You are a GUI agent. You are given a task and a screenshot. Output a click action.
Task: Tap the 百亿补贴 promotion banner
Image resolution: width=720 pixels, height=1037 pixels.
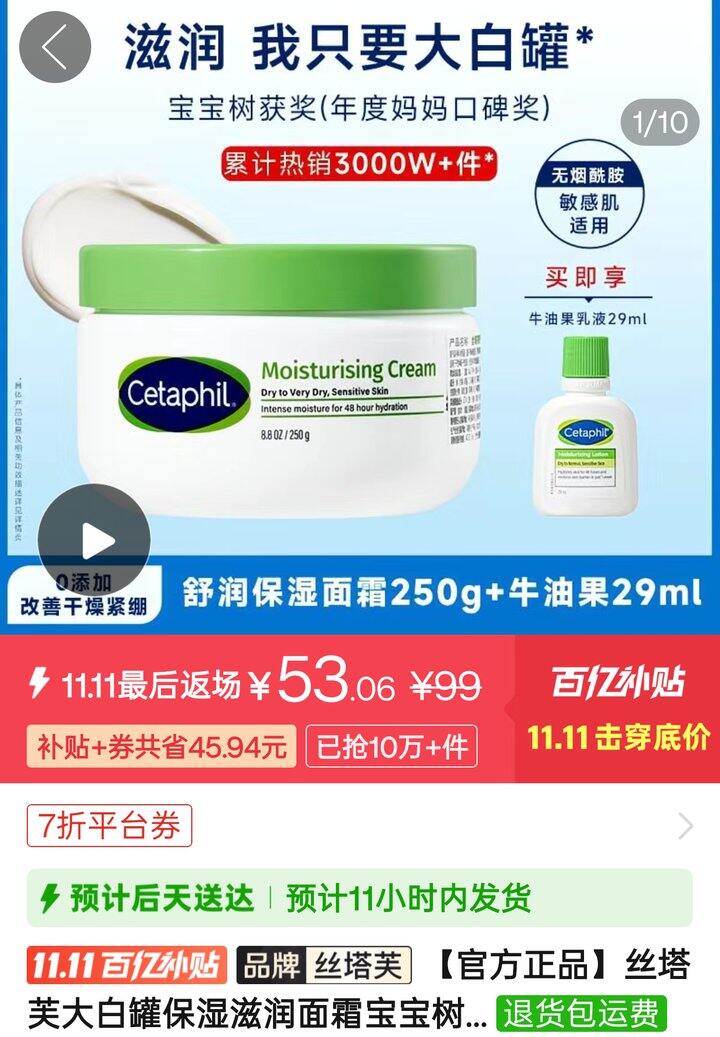(x=618, y=709)
